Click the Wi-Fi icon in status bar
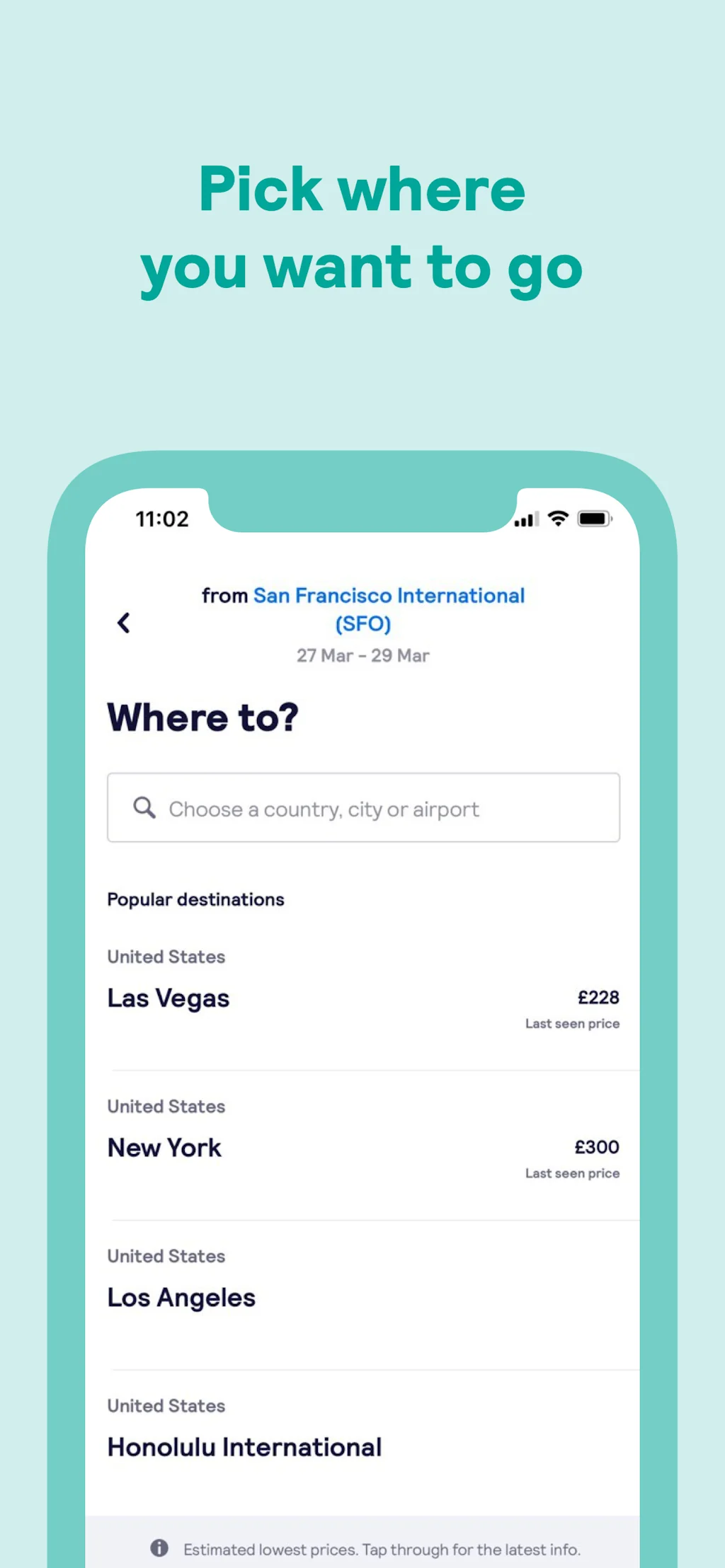Screen dimensions: 725x1568 click(x=557, y=518)
